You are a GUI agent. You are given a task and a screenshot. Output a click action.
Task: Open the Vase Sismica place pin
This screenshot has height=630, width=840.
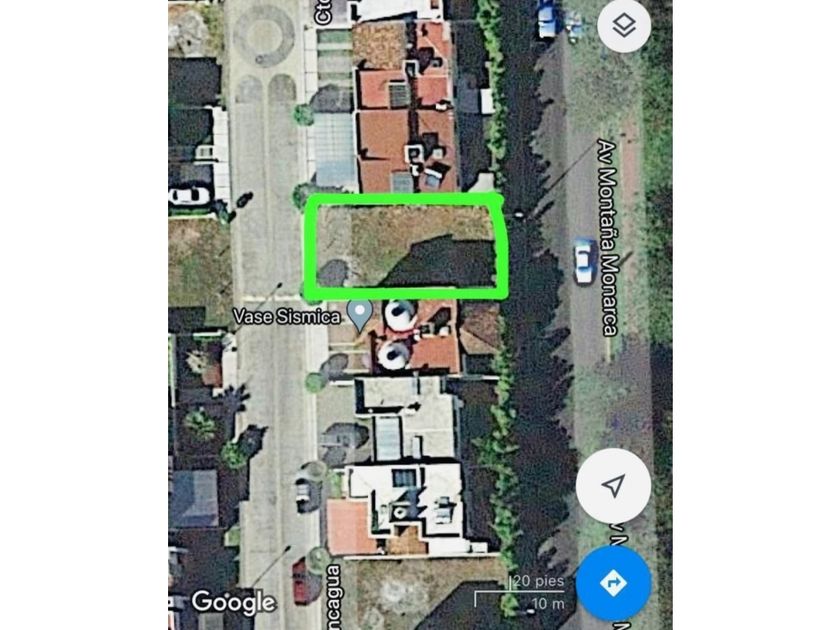click(x=360, y=314)
